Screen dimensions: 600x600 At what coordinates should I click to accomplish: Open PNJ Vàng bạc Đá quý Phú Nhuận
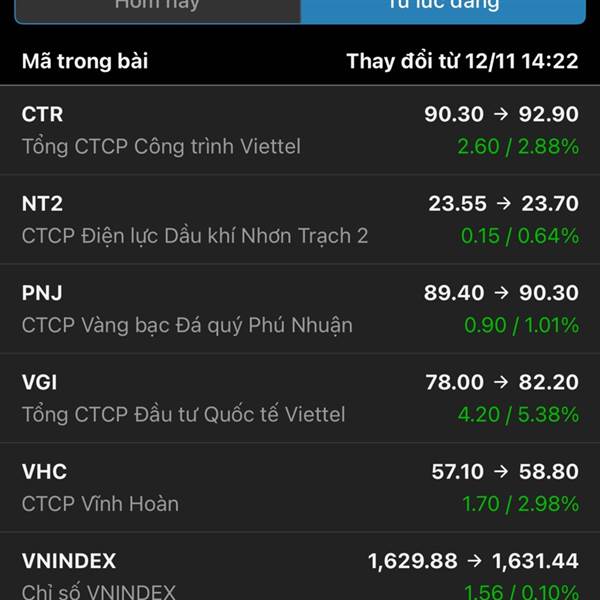coord(300,309)
